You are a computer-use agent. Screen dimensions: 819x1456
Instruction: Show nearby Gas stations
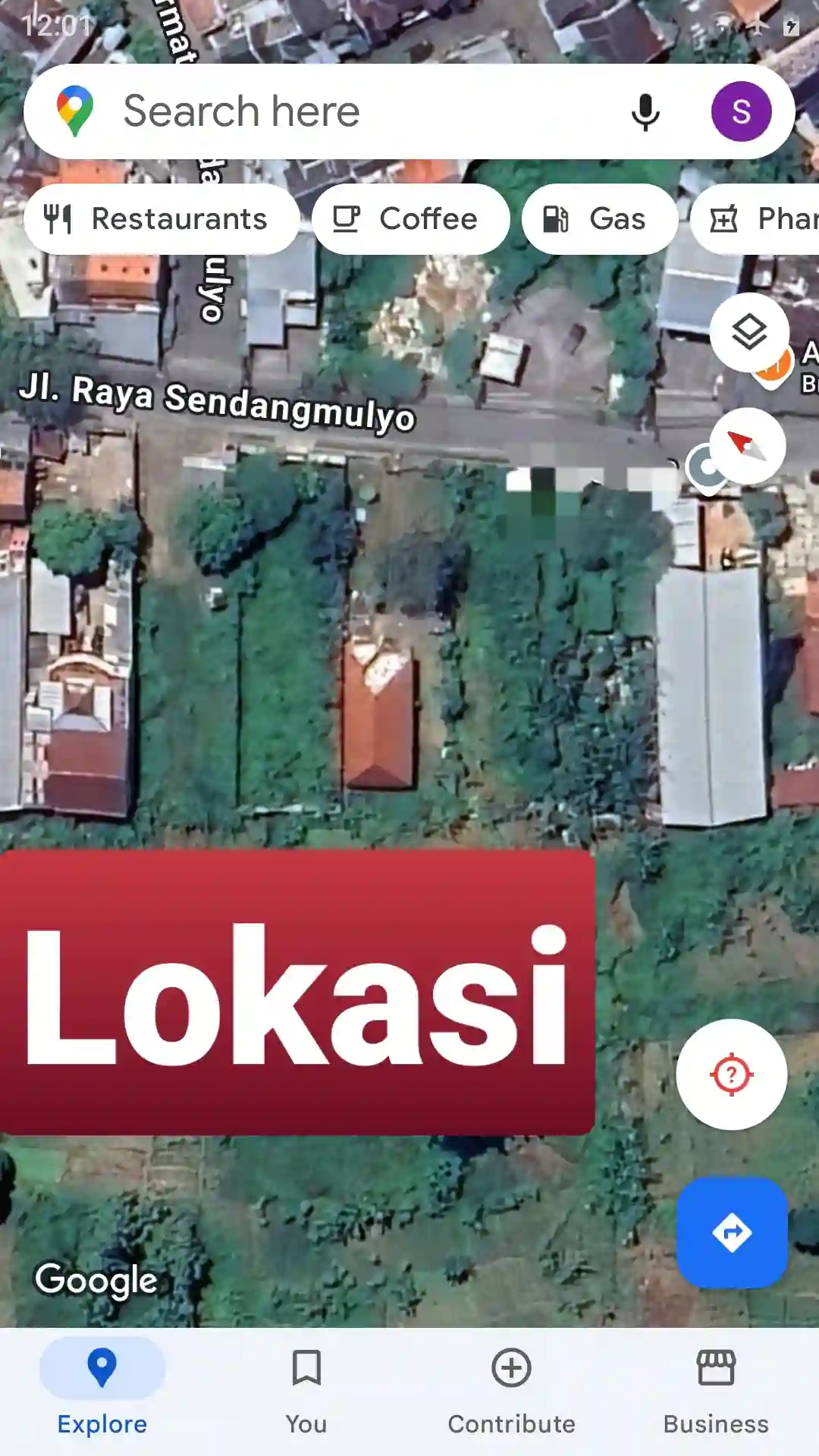click(599, 219)
